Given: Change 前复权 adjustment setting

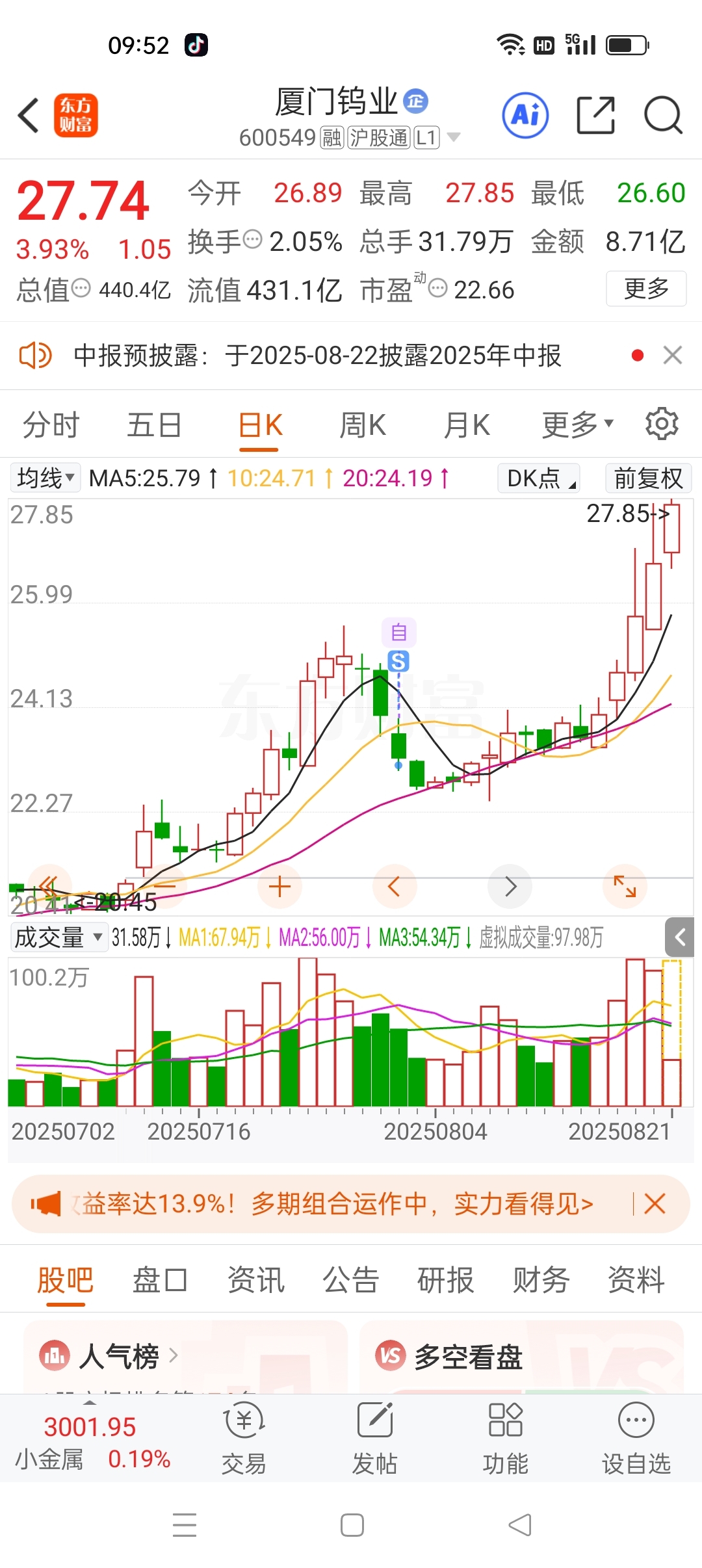Looking at the screenshot, I should (648, 478).
